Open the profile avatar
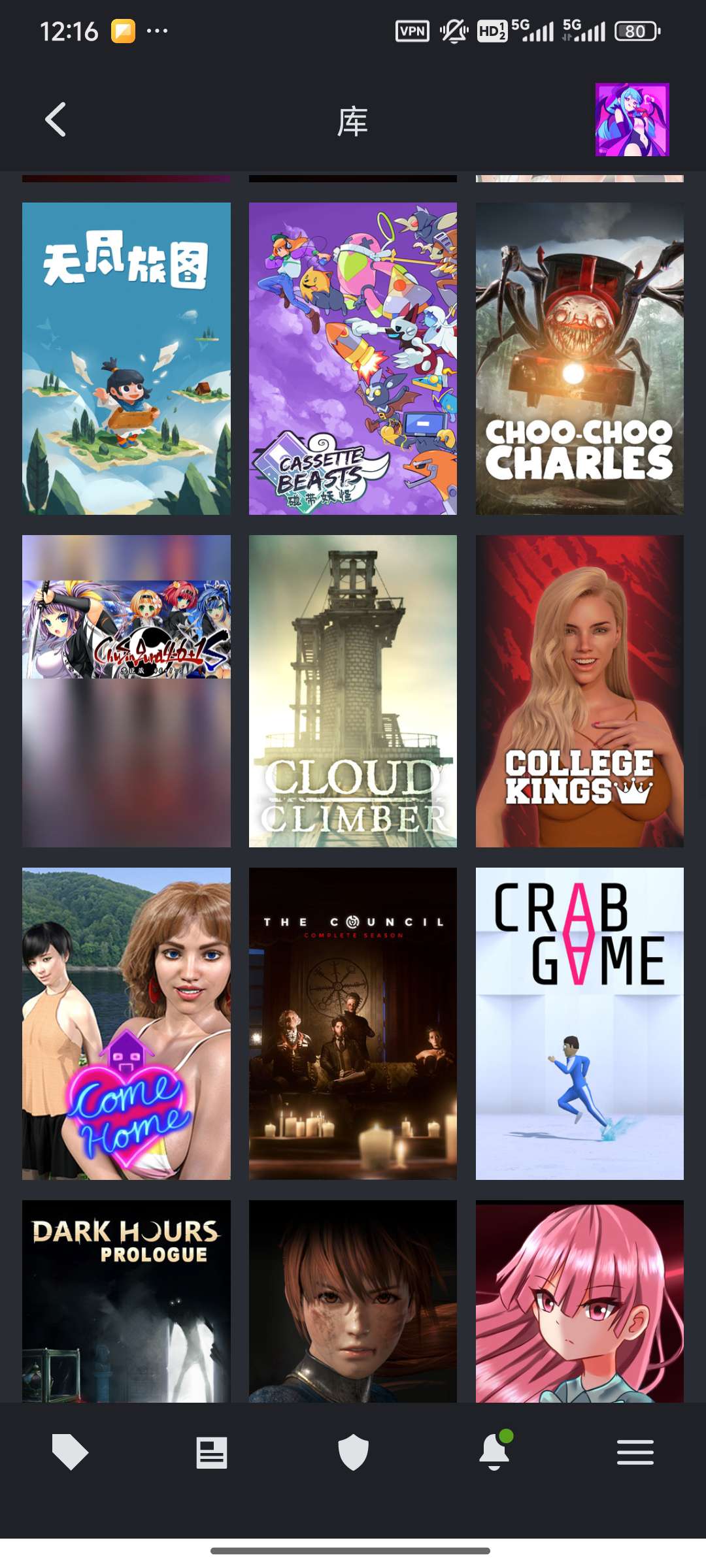The image size is (706, 1568). [x=631, y=120]
